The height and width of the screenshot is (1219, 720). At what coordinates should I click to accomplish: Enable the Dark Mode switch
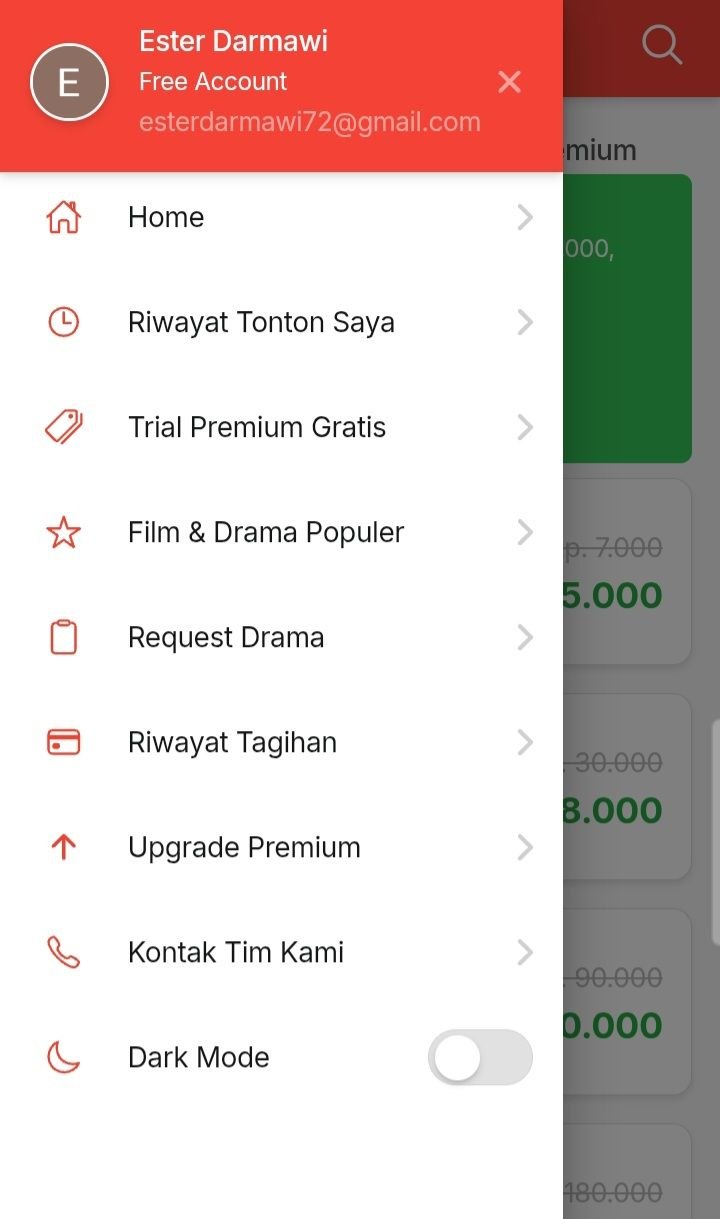(480, 1057)
